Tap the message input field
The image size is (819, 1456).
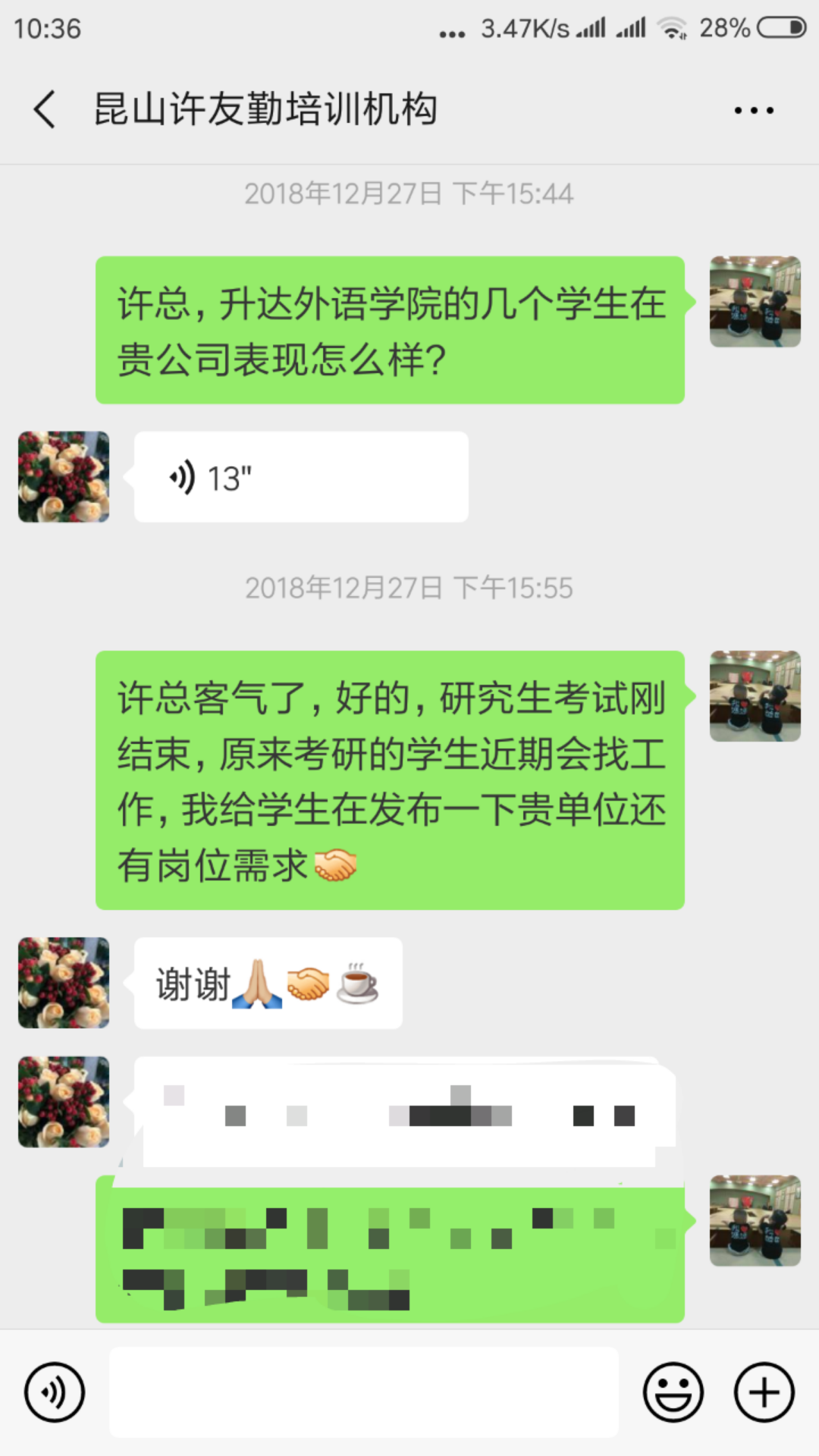[x=364, y=1392]
